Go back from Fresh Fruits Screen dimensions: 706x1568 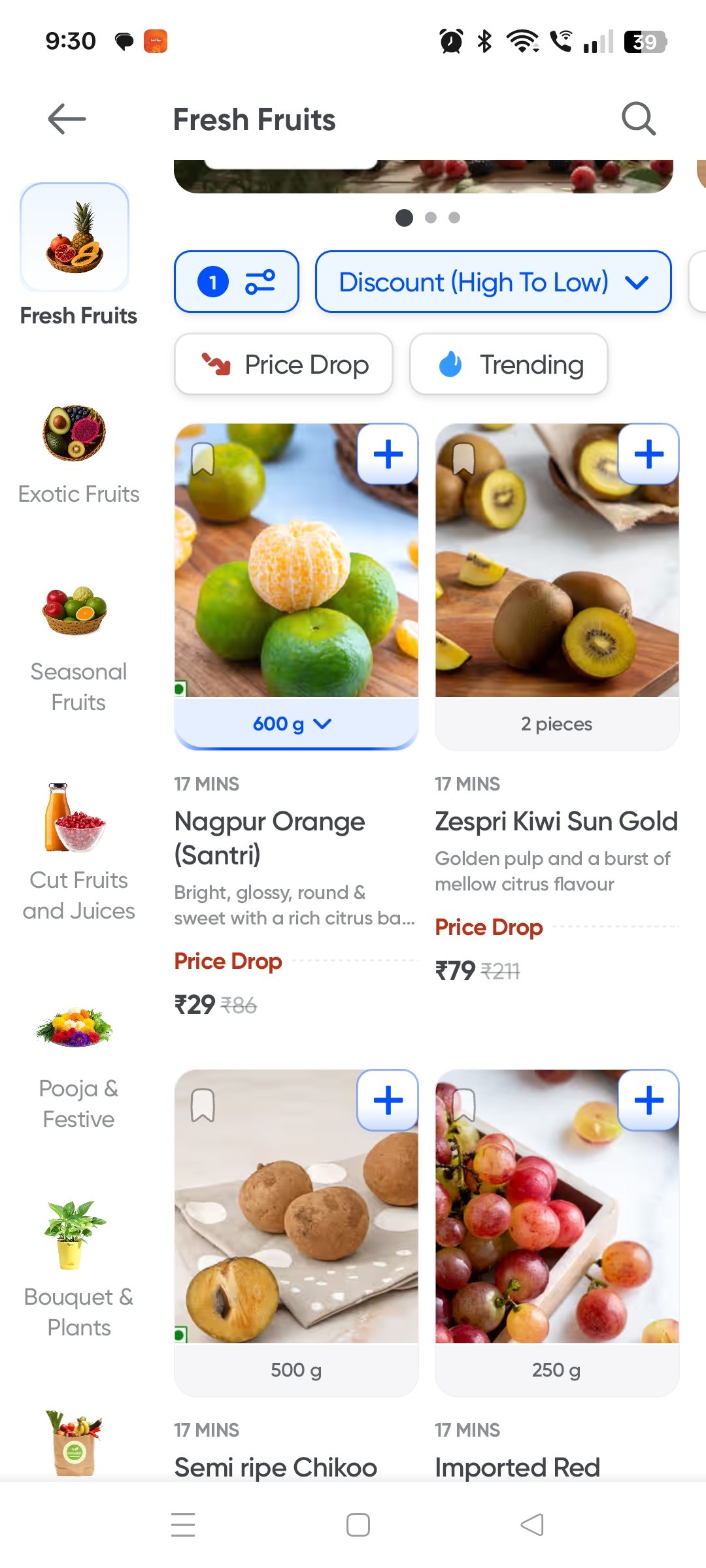(67, 119)
